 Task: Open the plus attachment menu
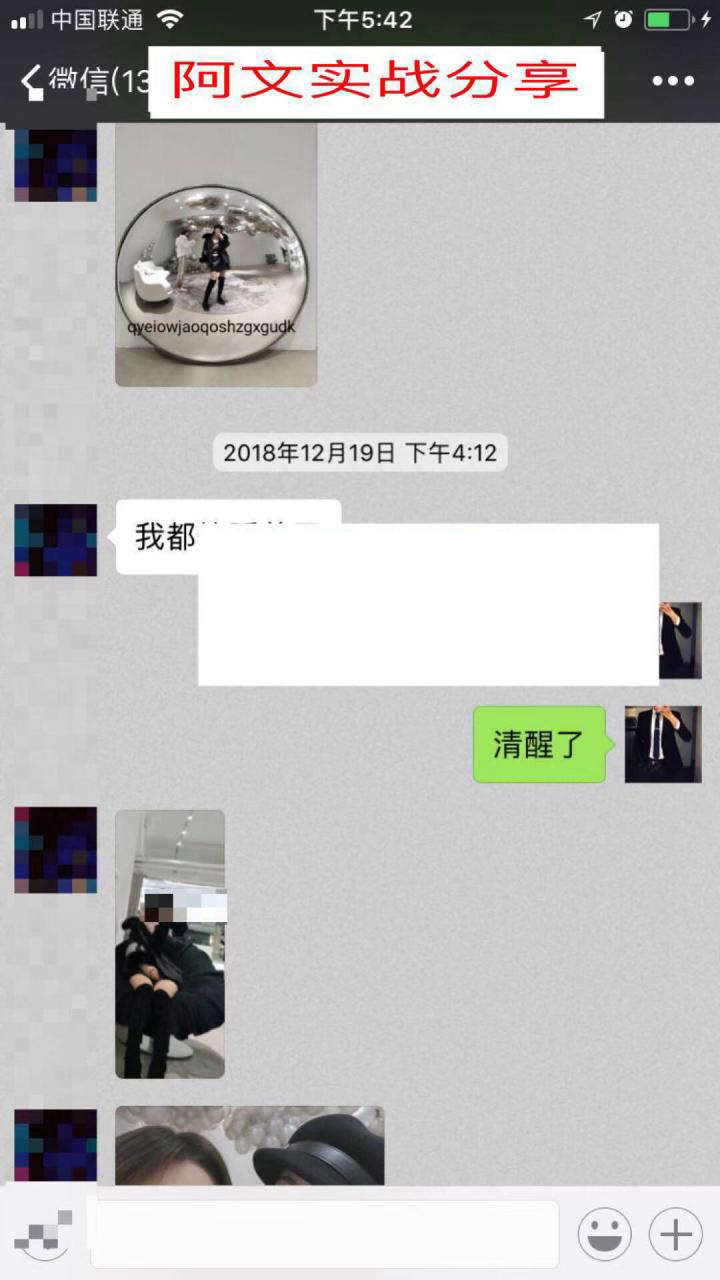point(675,1234)
